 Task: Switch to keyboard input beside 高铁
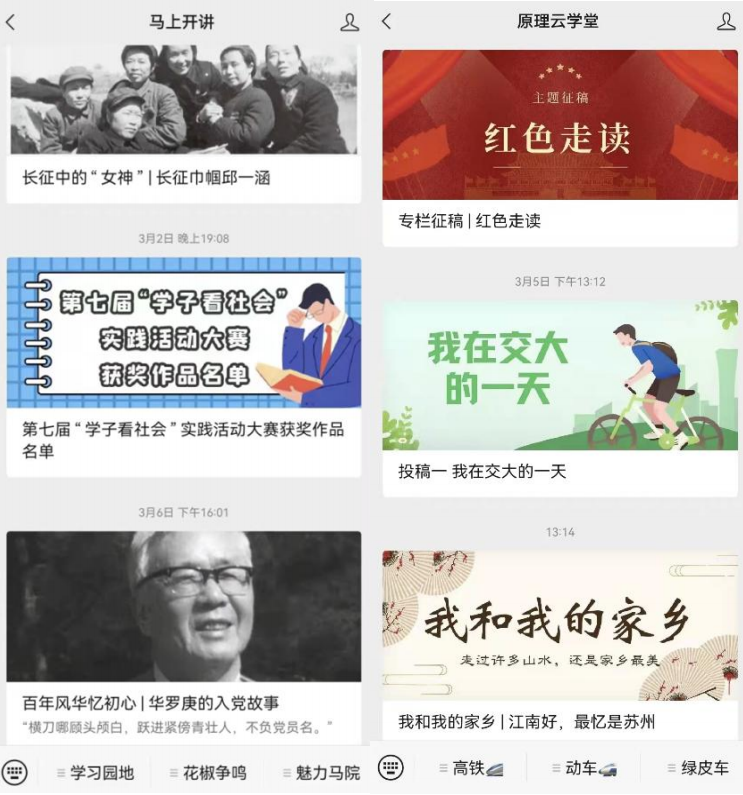(x=391, y=768)
